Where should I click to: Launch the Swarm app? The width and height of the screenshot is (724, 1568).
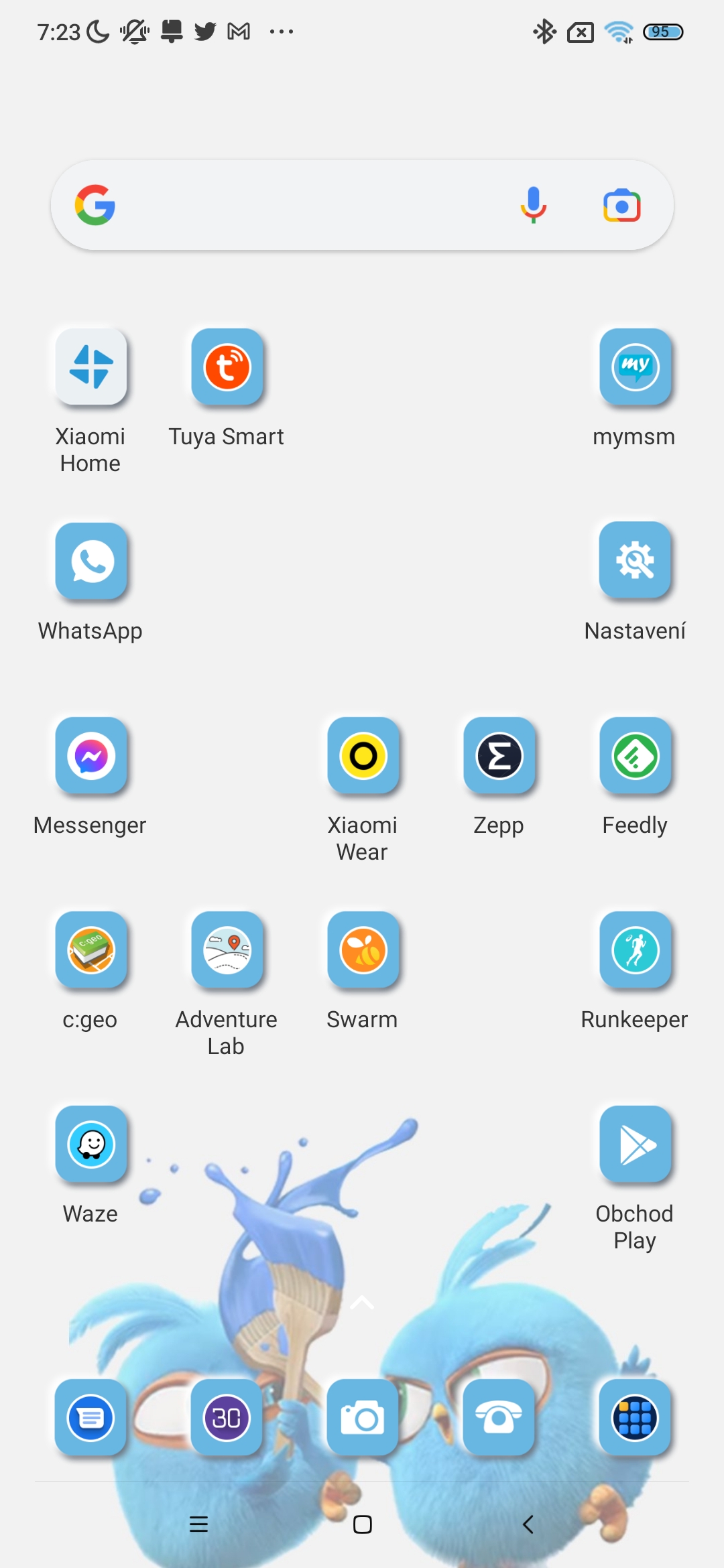click(363, 950)
